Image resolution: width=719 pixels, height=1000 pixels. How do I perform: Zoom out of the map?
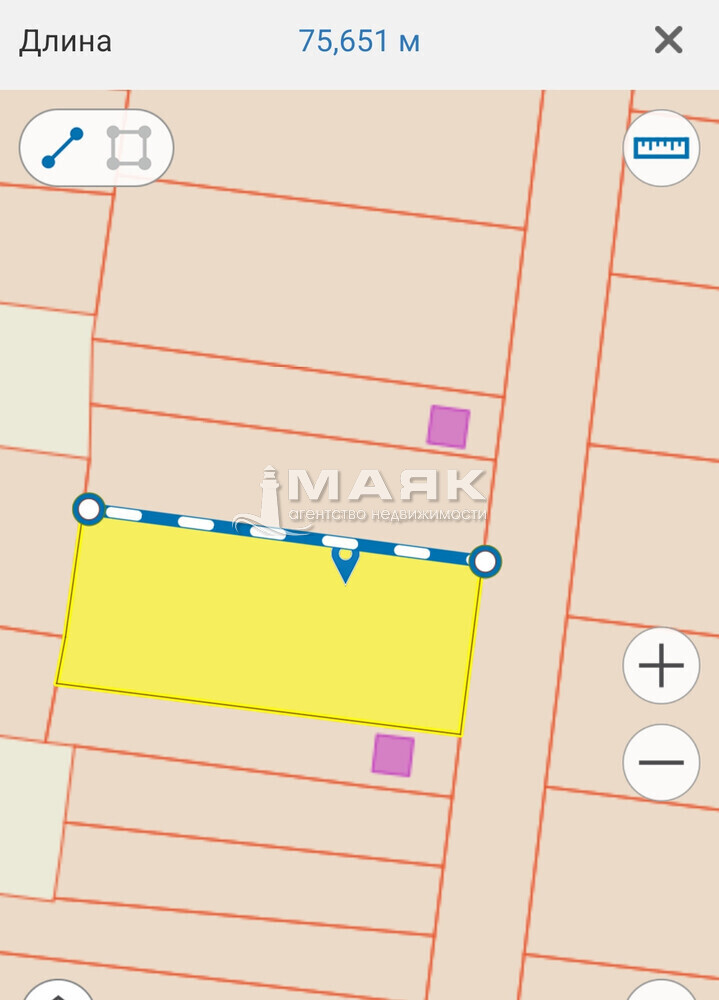(661, 762)
